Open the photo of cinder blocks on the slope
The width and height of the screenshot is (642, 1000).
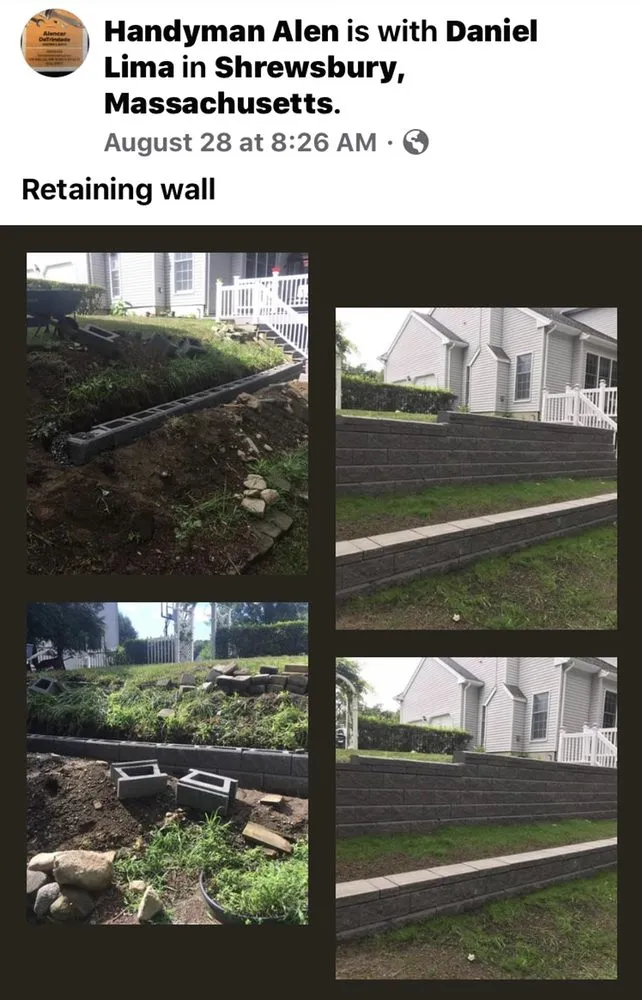167,413
